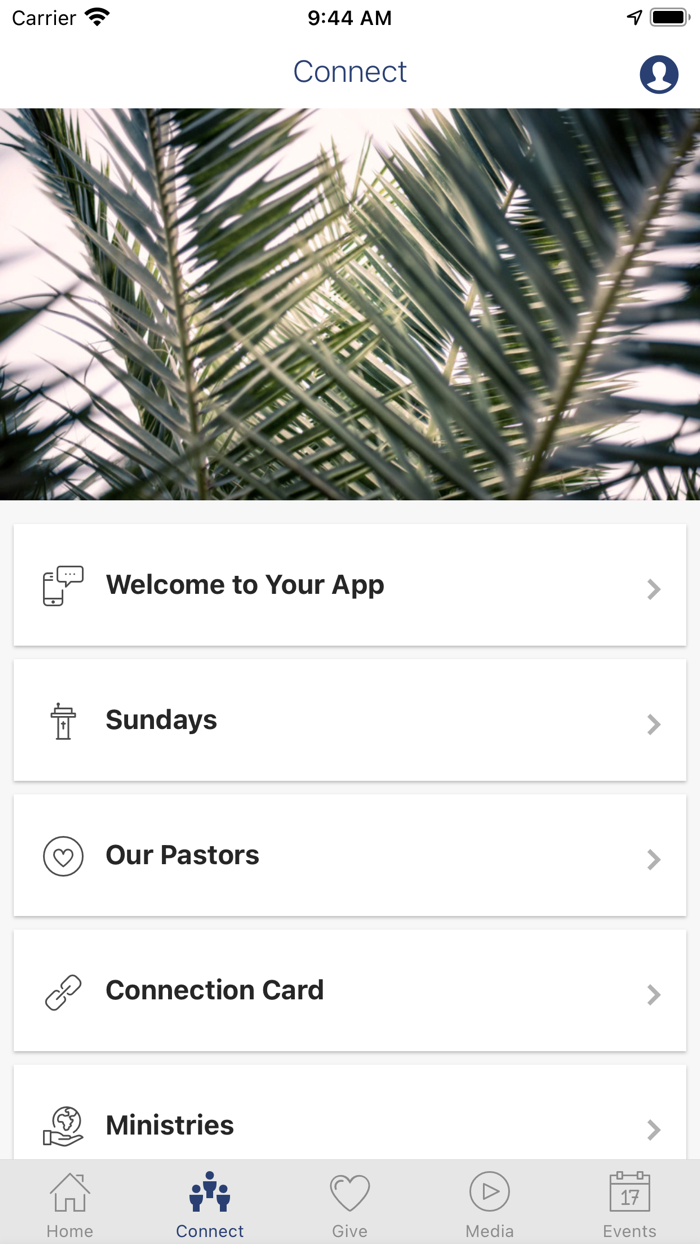This screenshot has width=700, height=1244.
Task: View the Our Pastors page
Action: 350,855
